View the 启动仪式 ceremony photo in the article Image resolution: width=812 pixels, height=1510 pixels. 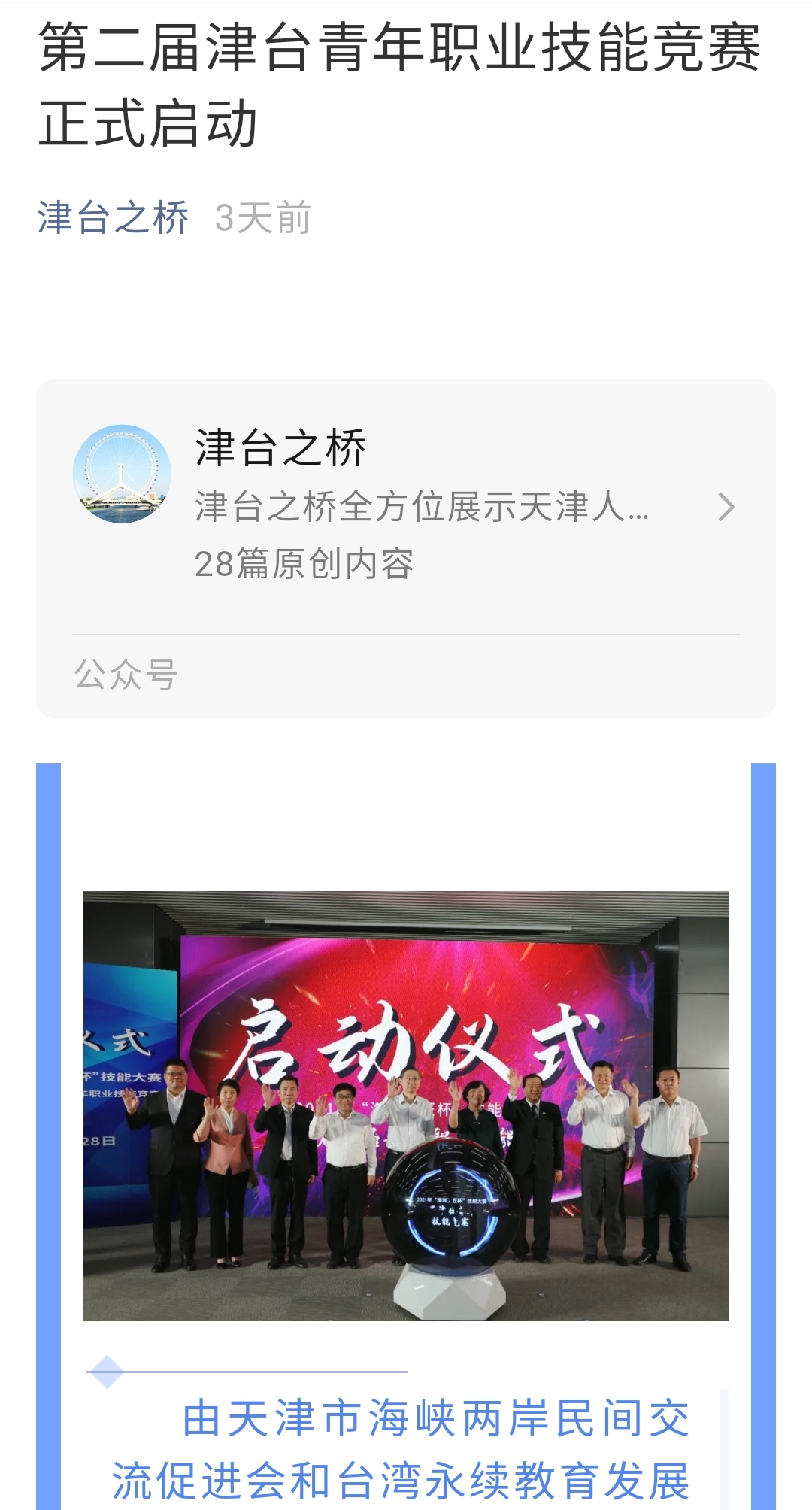coord(406,1105)
